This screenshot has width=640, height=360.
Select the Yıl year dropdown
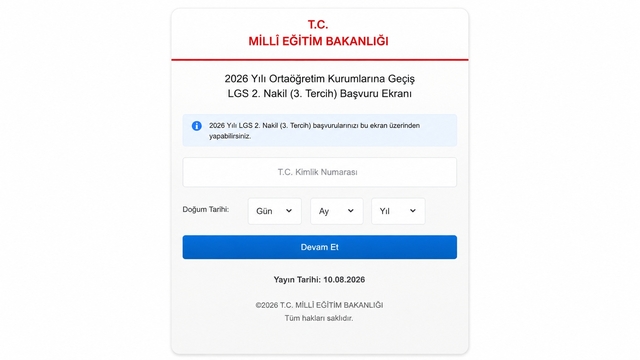click(398, 211)
